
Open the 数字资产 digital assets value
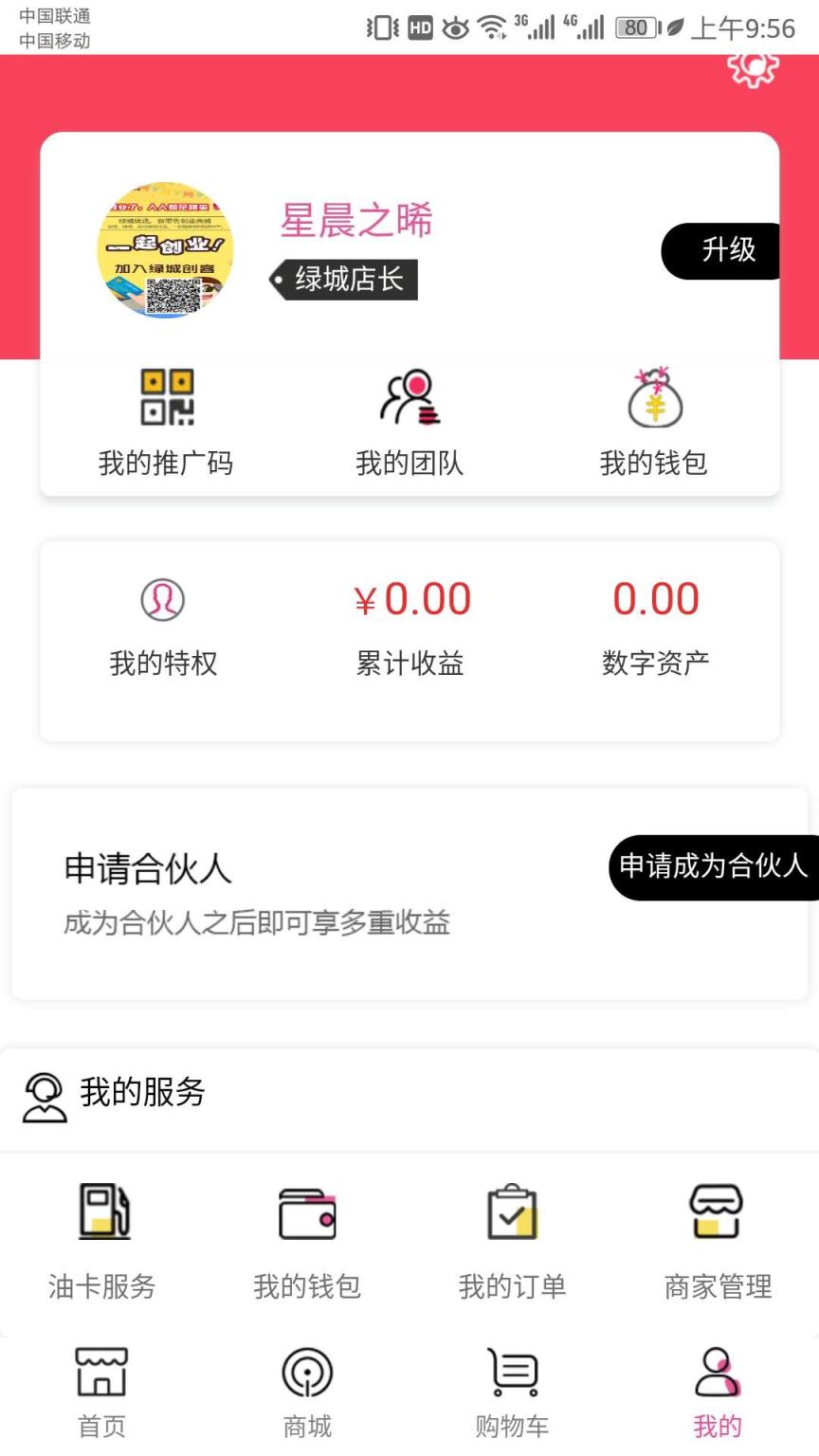coord(656,597)
